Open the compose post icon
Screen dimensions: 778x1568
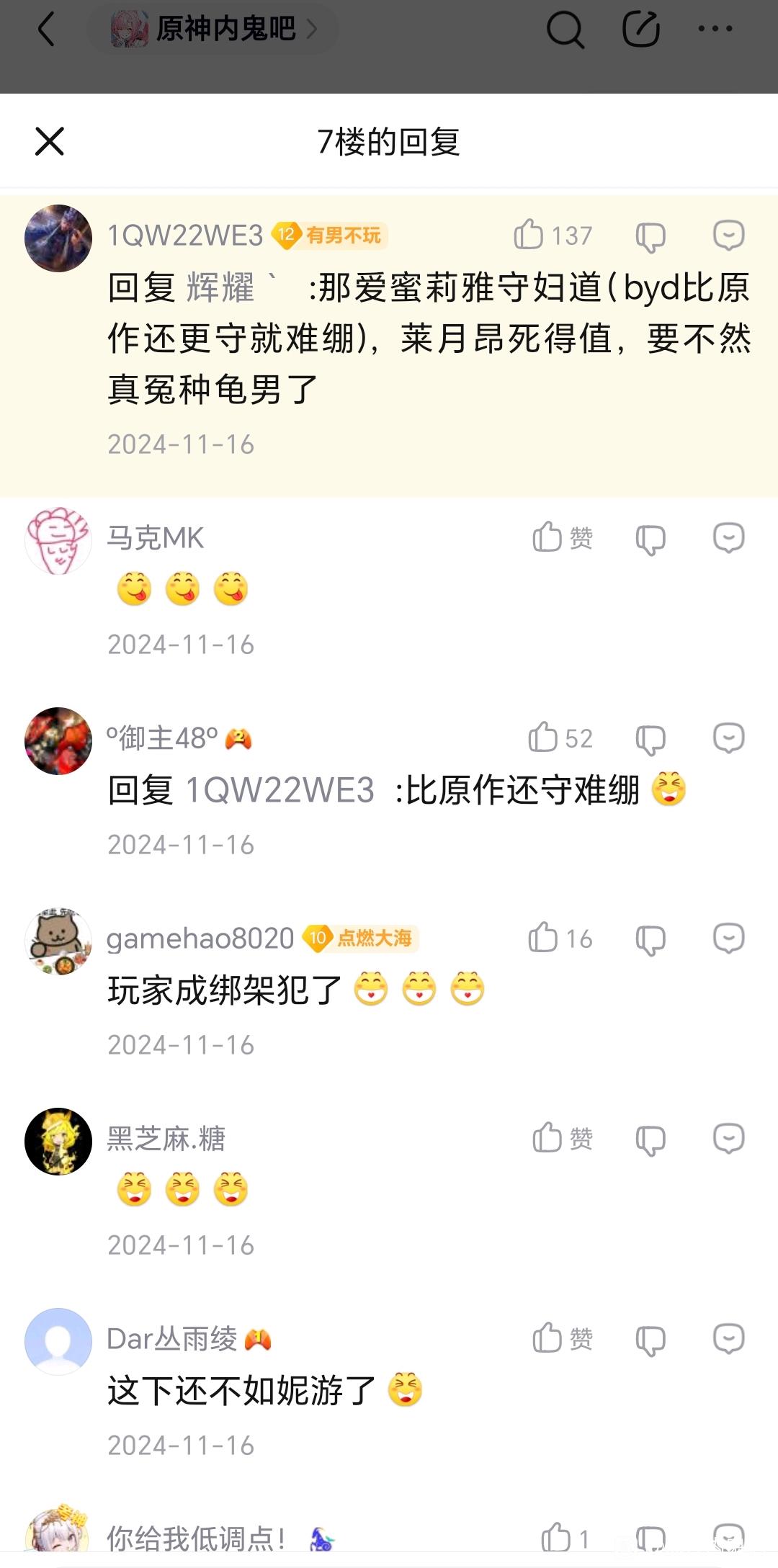pyautogui.click(x=640, y=30)
